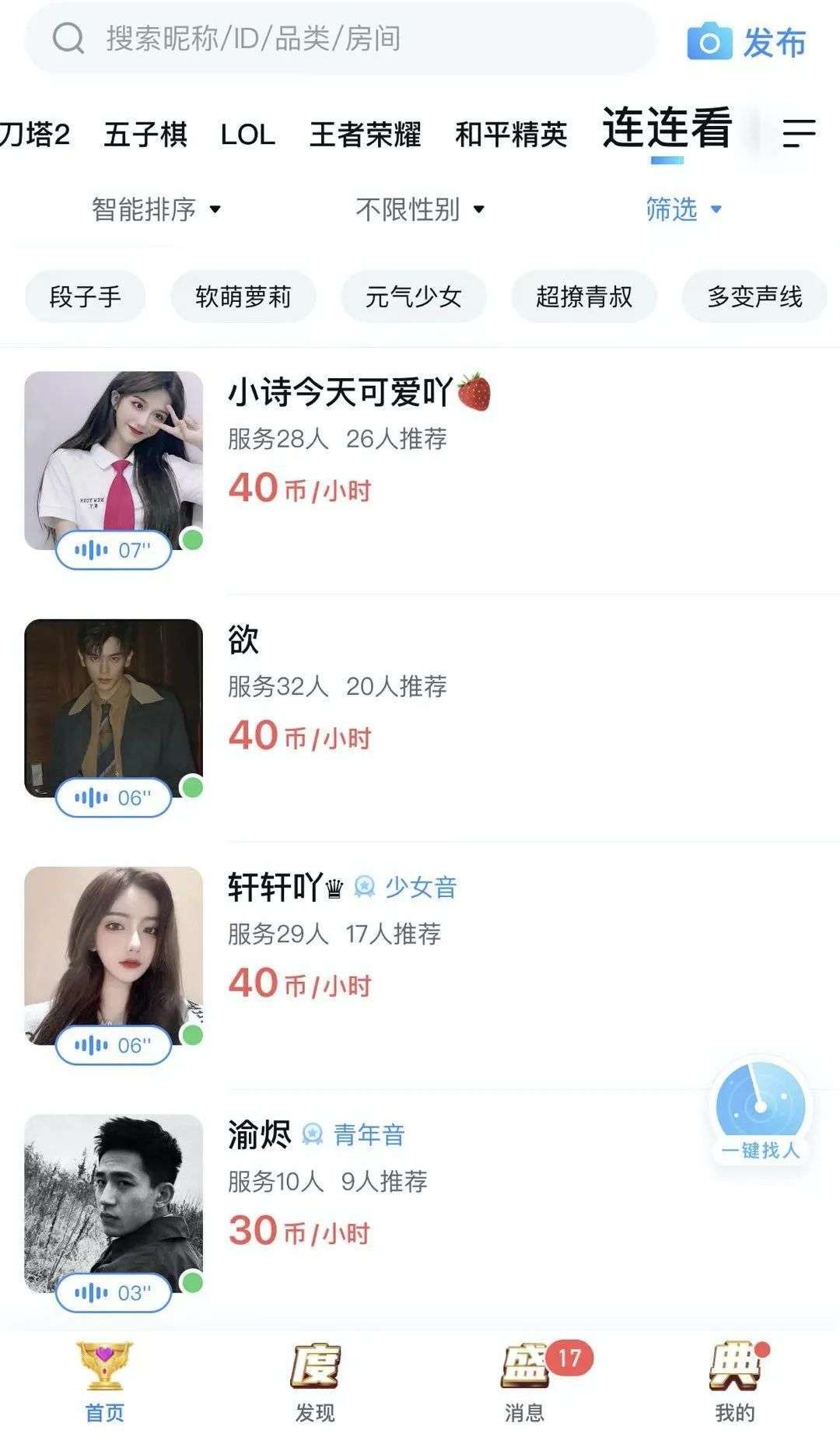
Task: Open the all-categories menu icon
Action: pos(799,133)
